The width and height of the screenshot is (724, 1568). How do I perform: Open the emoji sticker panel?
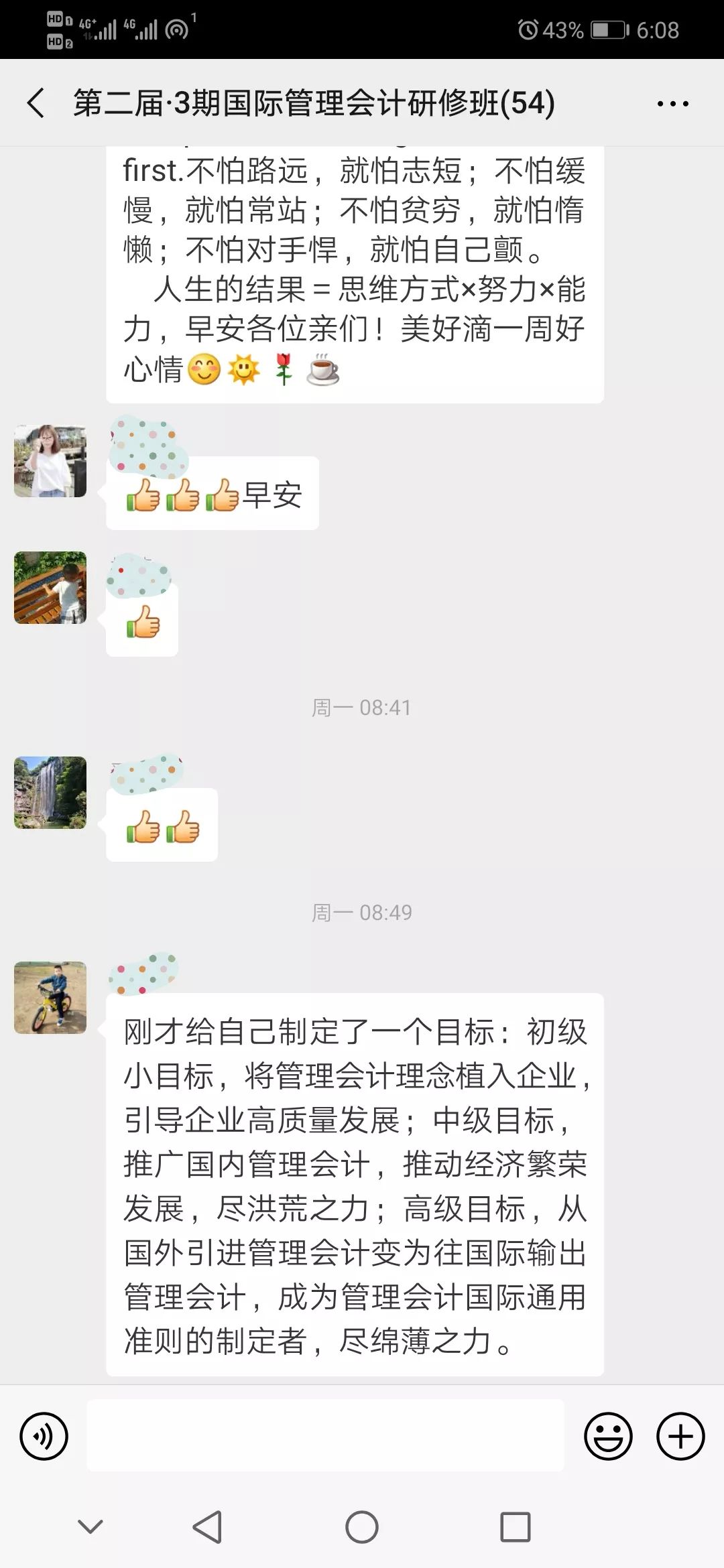[608, 1436]
